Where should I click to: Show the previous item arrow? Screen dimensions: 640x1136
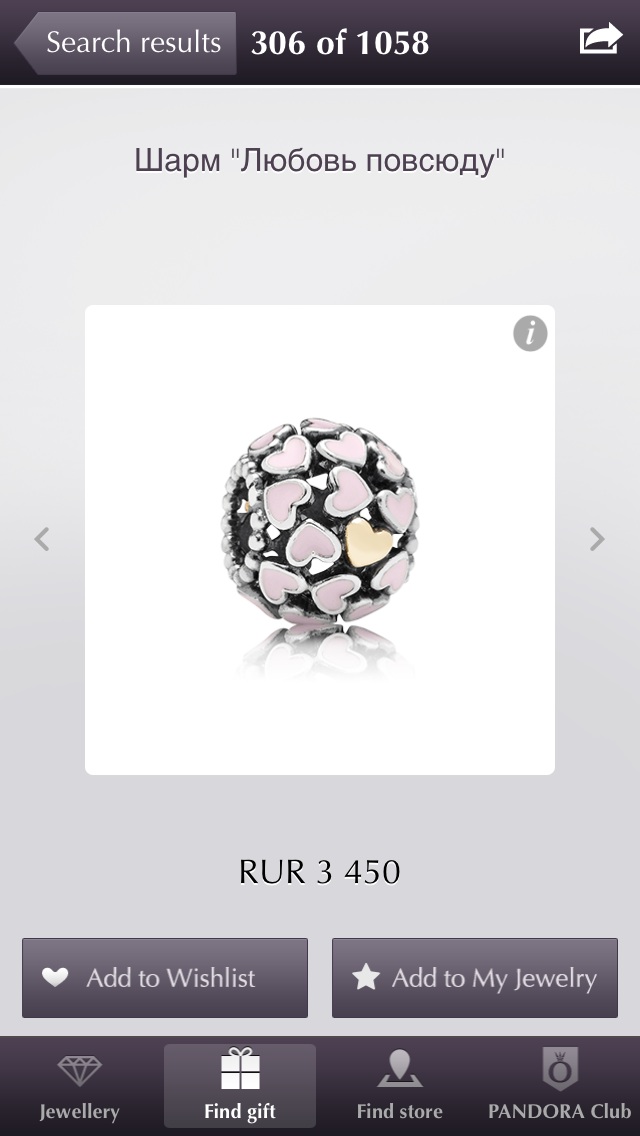tap(42, 539)
